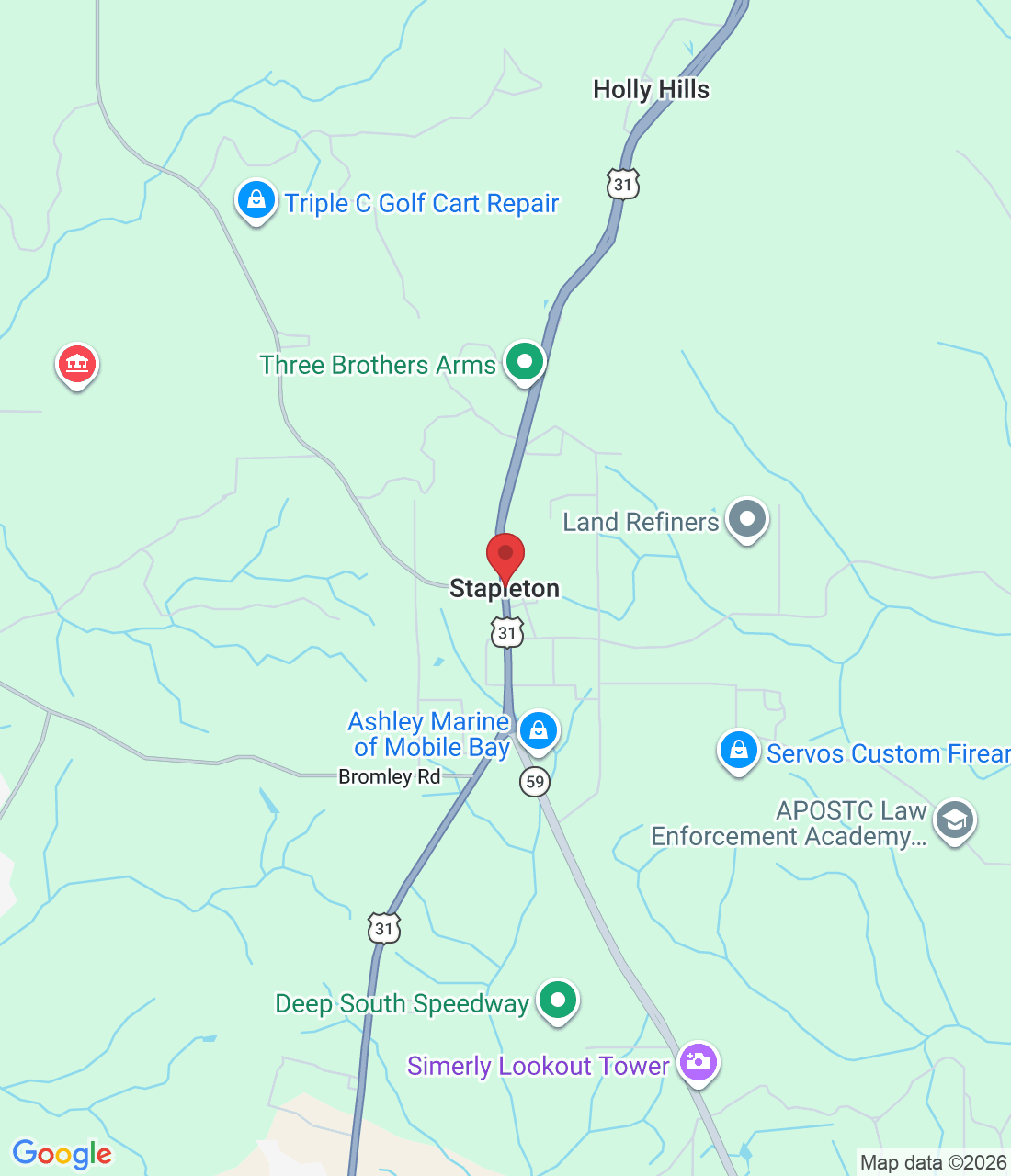The width and height of the screenshot is (1011, 1176).
Task: Open Ashley Marine of Mobile Bay pin
Action: click(539, 731)
